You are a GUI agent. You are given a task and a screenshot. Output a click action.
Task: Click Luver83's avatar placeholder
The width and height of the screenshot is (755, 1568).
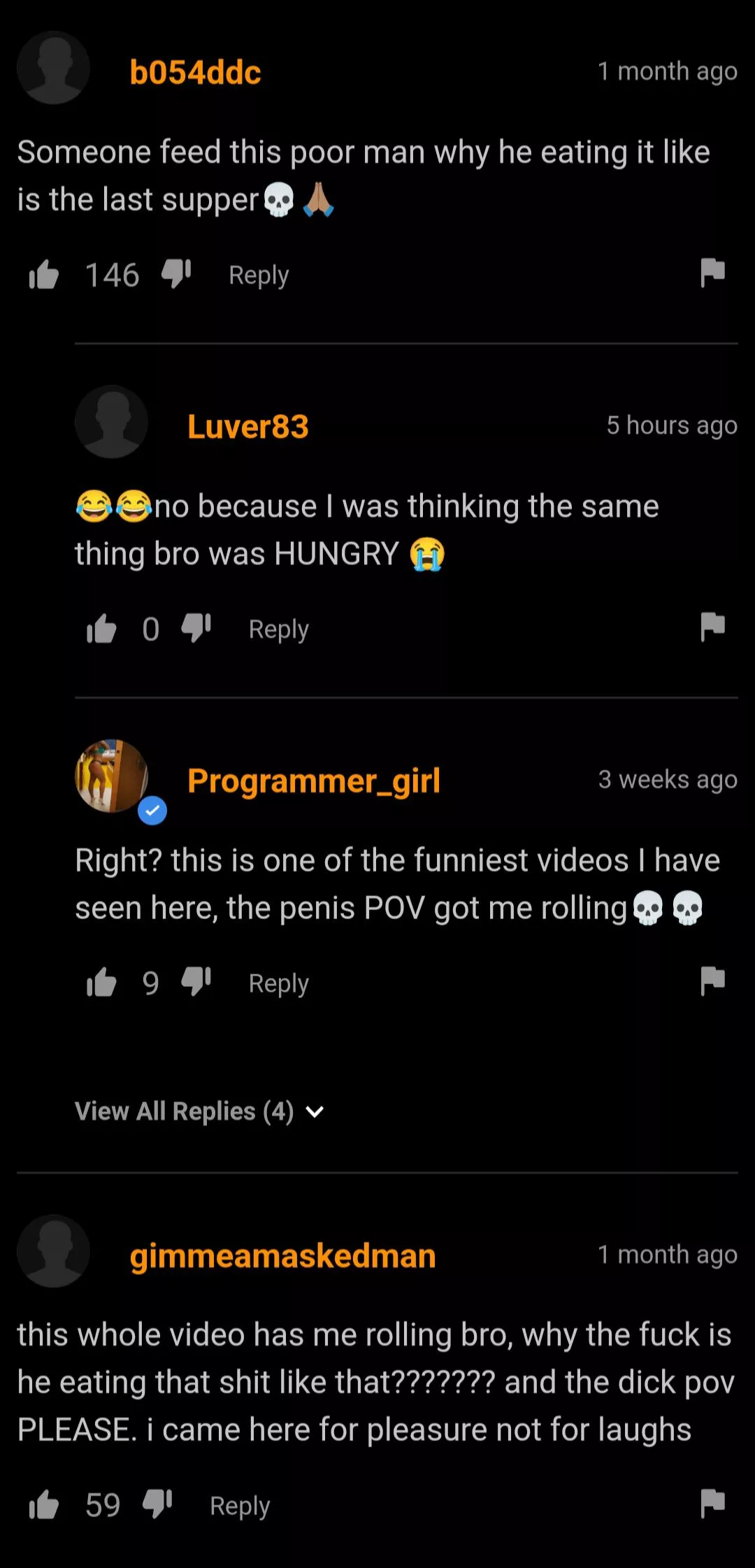112,422
